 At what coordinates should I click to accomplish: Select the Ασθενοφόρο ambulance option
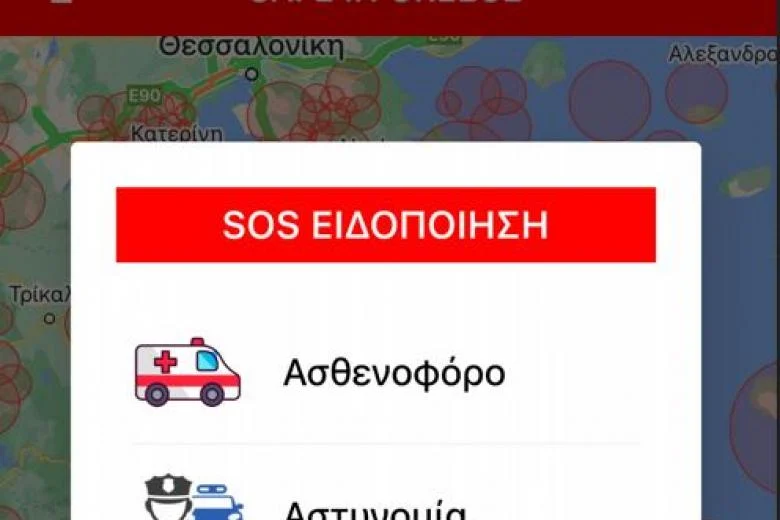click(393, 373)
